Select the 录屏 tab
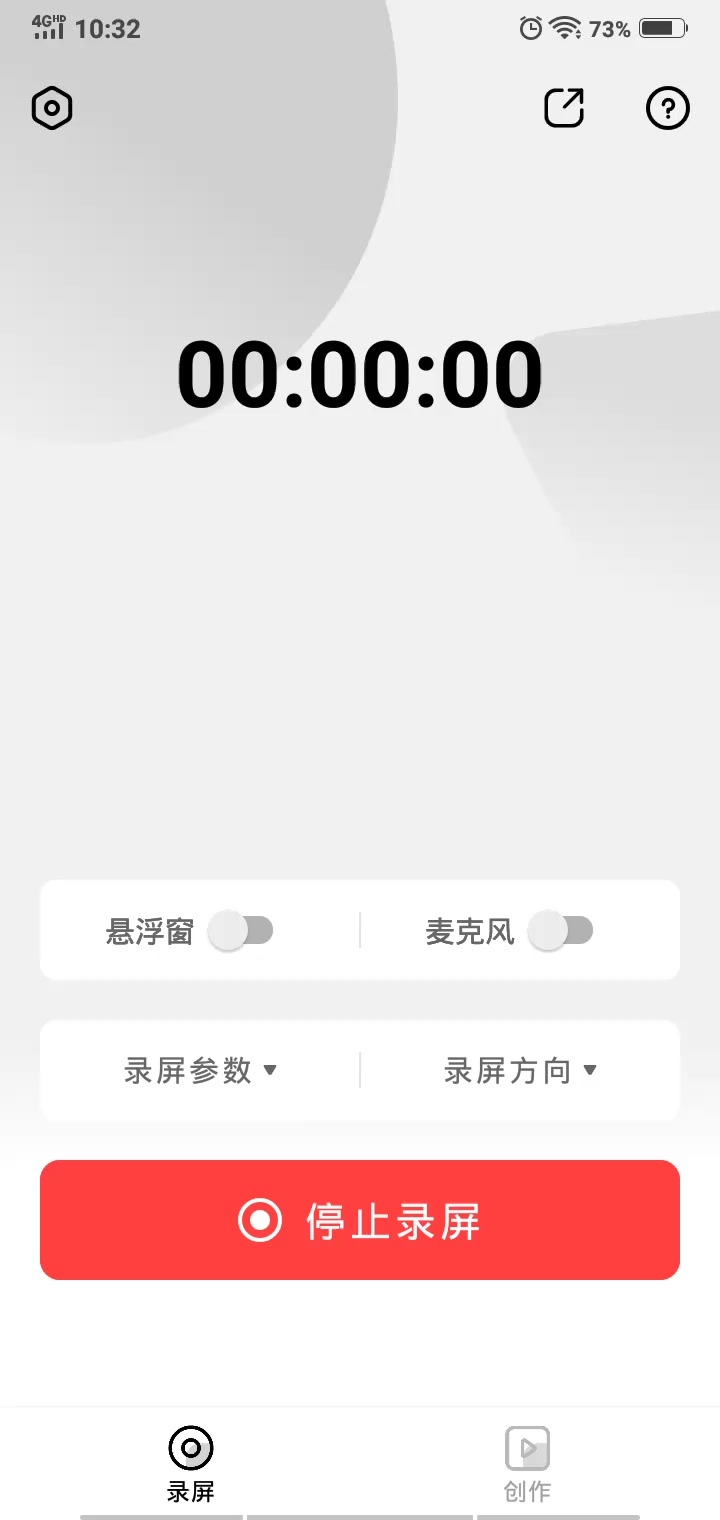Screen dimensions: 720x1520 (x=191, y=1464)
